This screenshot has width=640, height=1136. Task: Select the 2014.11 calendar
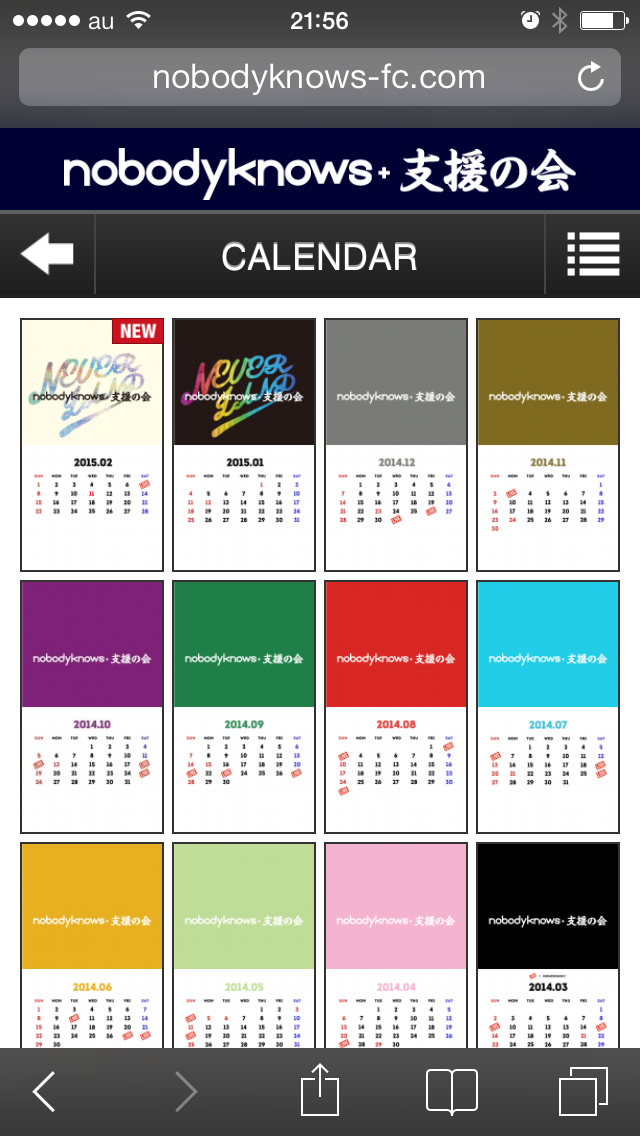[x=548, y=444]
